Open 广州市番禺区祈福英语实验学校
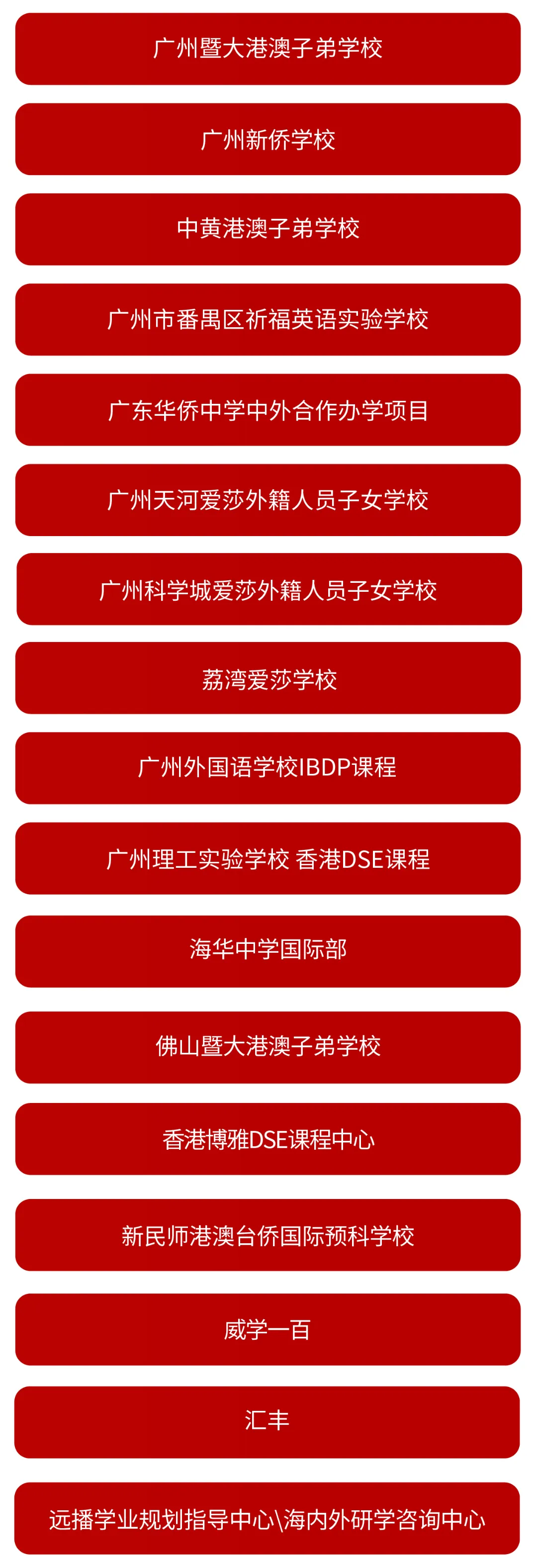 (x=268, y=320)
